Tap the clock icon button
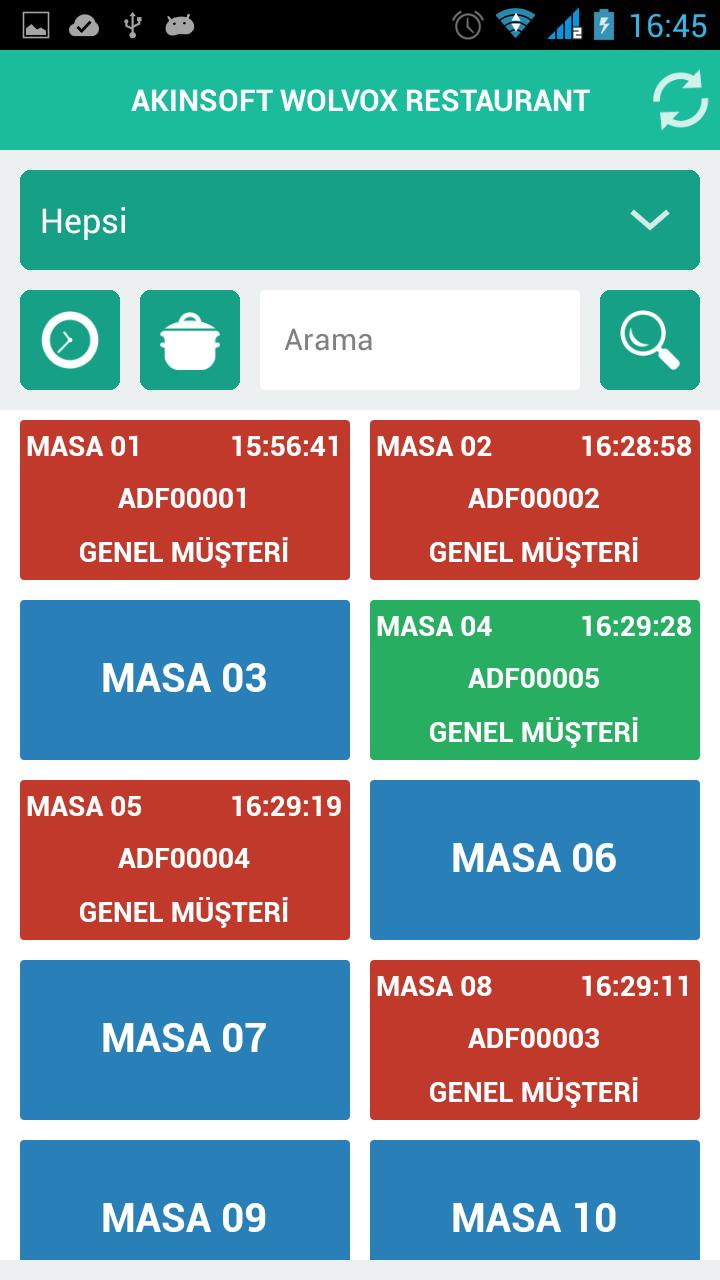Screen dimensions: 720x1280 click(70, 340)
